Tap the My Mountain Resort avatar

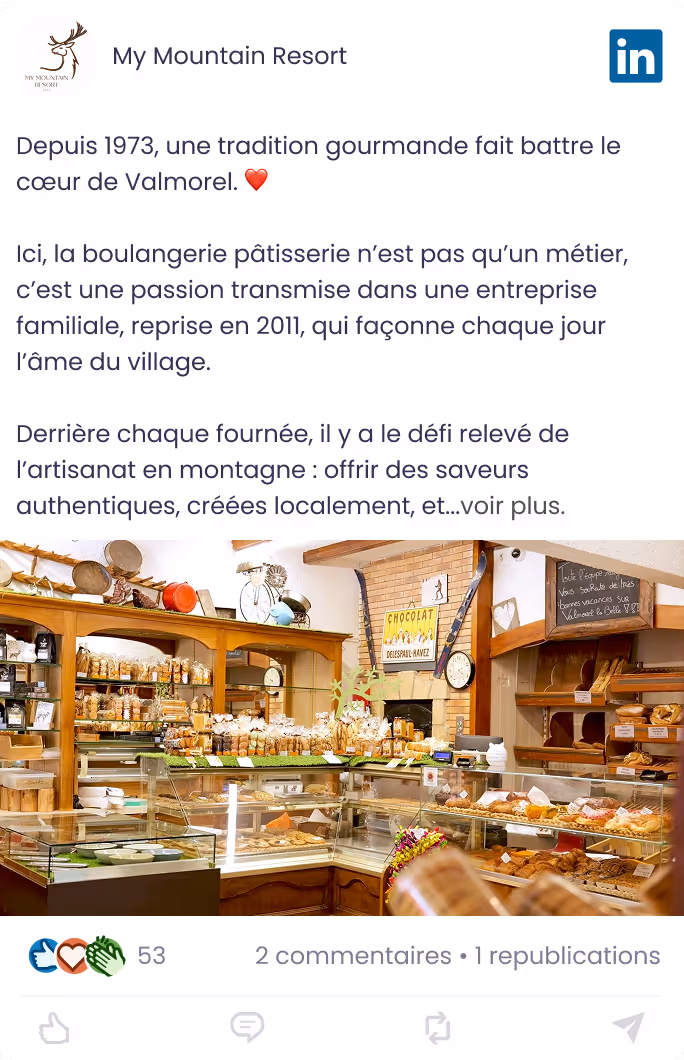(56, 56)
